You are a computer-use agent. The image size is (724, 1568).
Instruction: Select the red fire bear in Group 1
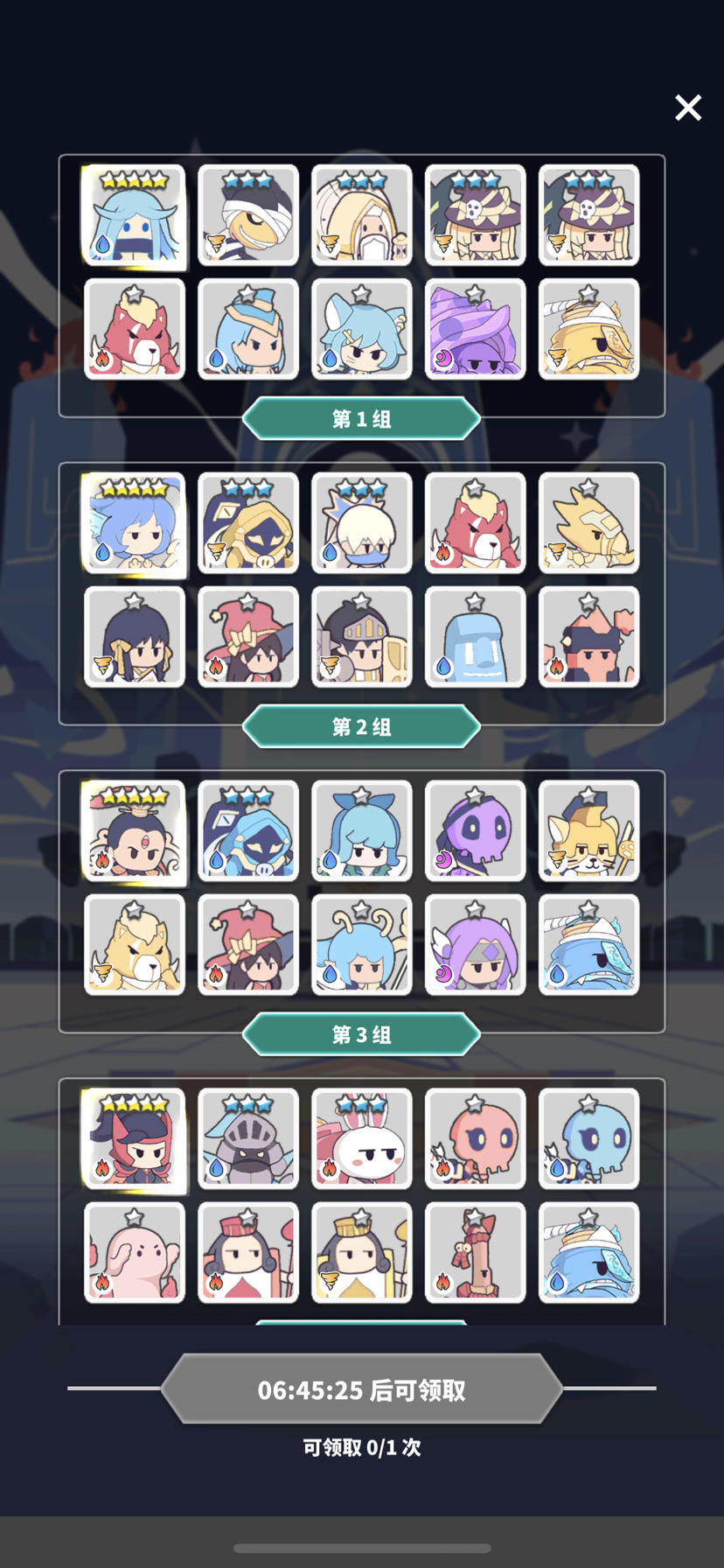[x=134, y=330]
